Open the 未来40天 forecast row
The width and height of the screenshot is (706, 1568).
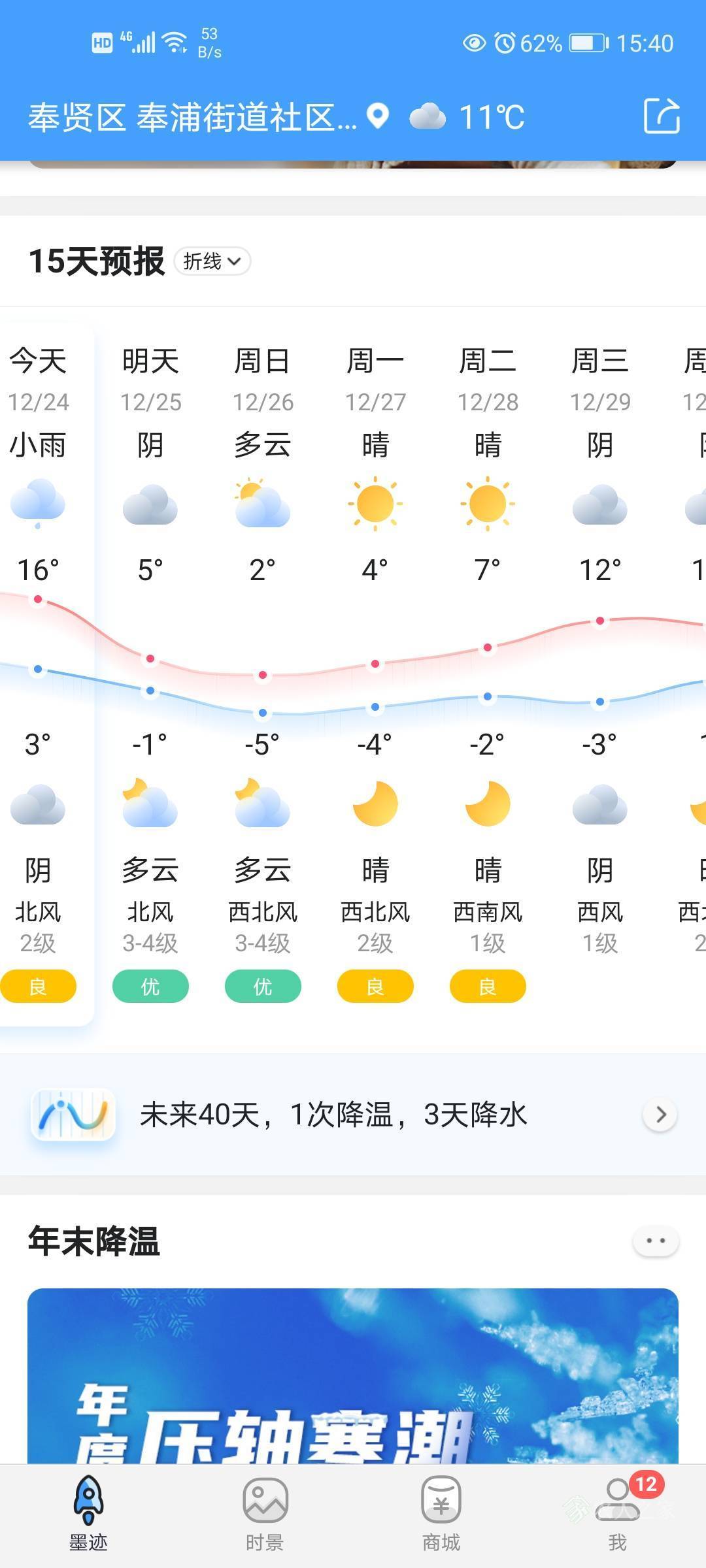click(353, 1114)
